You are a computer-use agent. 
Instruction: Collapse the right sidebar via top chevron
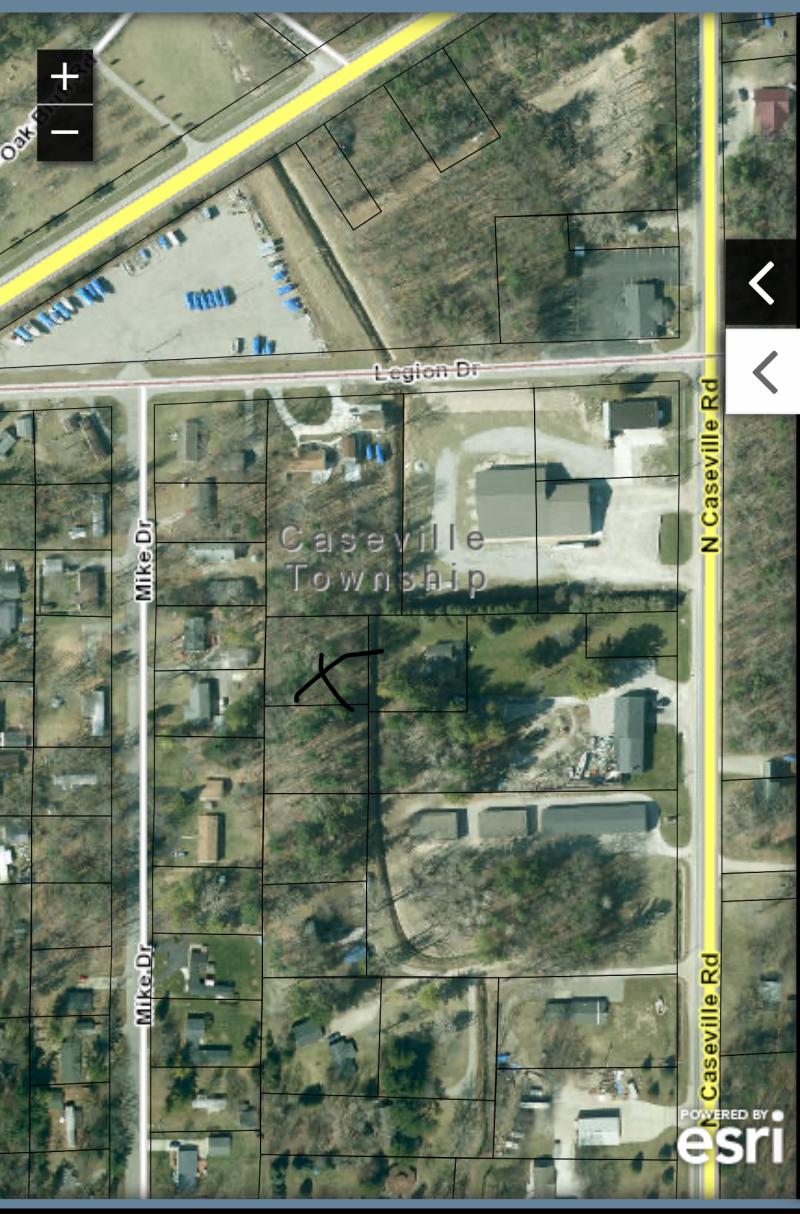click(x=764, y=284)
